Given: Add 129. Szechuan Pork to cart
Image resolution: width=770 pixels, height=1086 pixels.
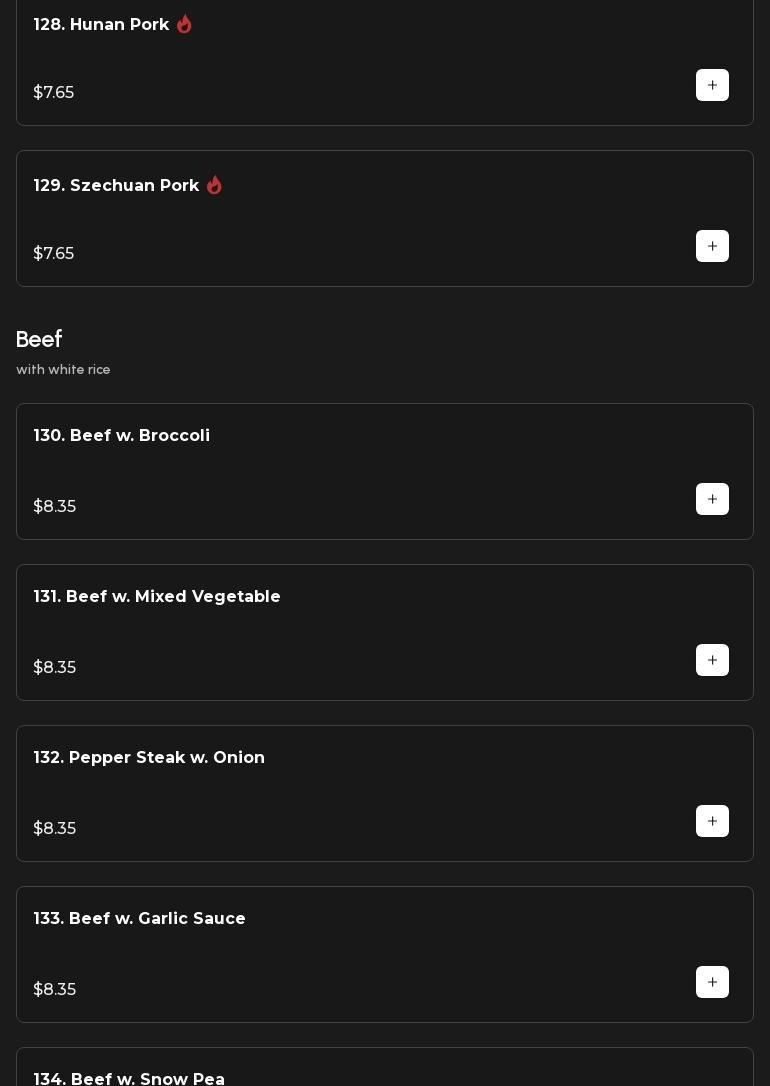Looking at the screenshot, I should click(x=712, y=246).
